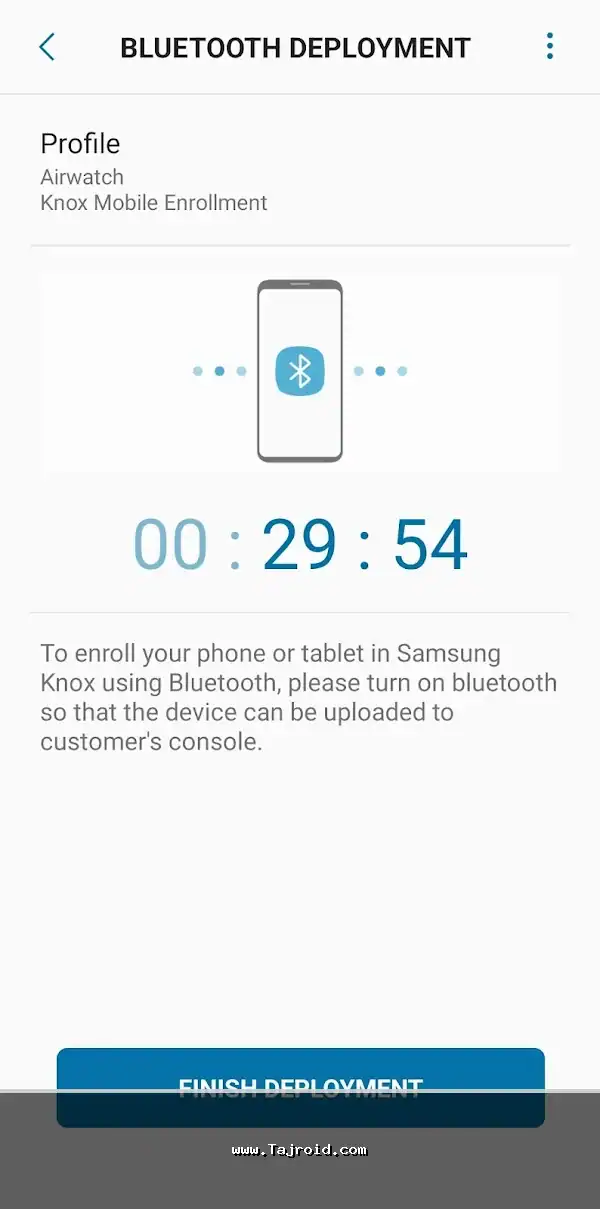
Task: Tap Finish Deployment button
Action: coord(300,1086)
